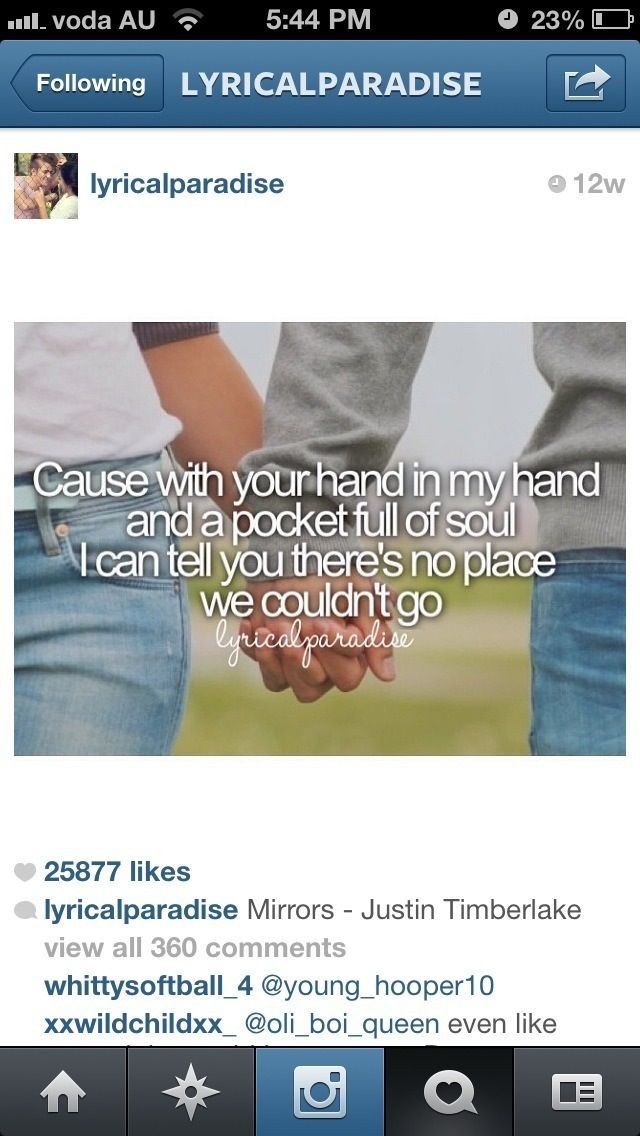The height and width of the screenshot is (1136, 640).
Task: Open the camera tab
Action: (x=320, y=1092)
